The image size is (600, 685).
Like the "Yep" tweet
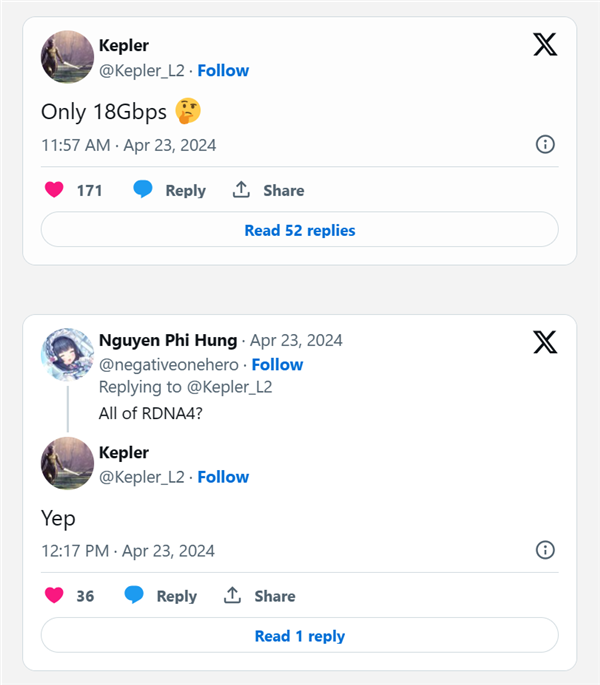tap(54, 596)
